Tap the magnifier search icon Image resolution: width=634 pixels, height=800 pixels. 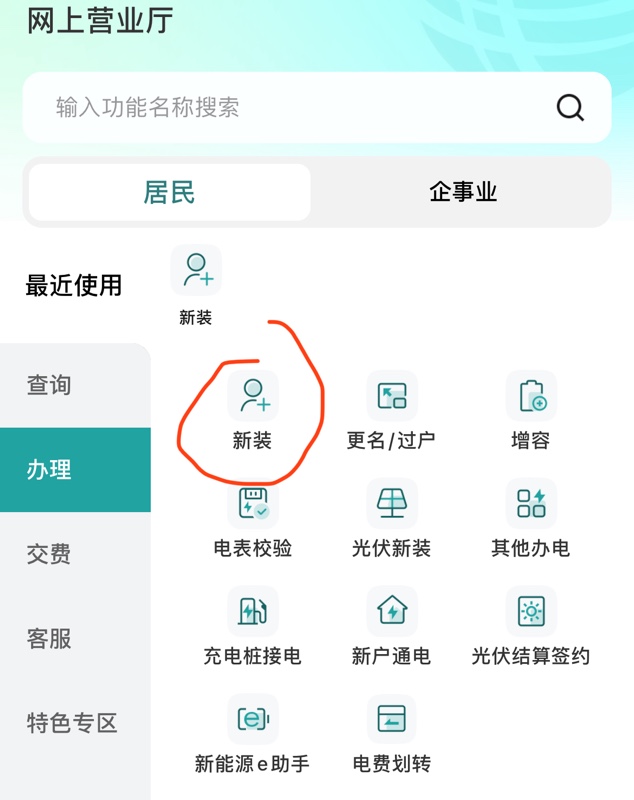click(x=570, y=108)
